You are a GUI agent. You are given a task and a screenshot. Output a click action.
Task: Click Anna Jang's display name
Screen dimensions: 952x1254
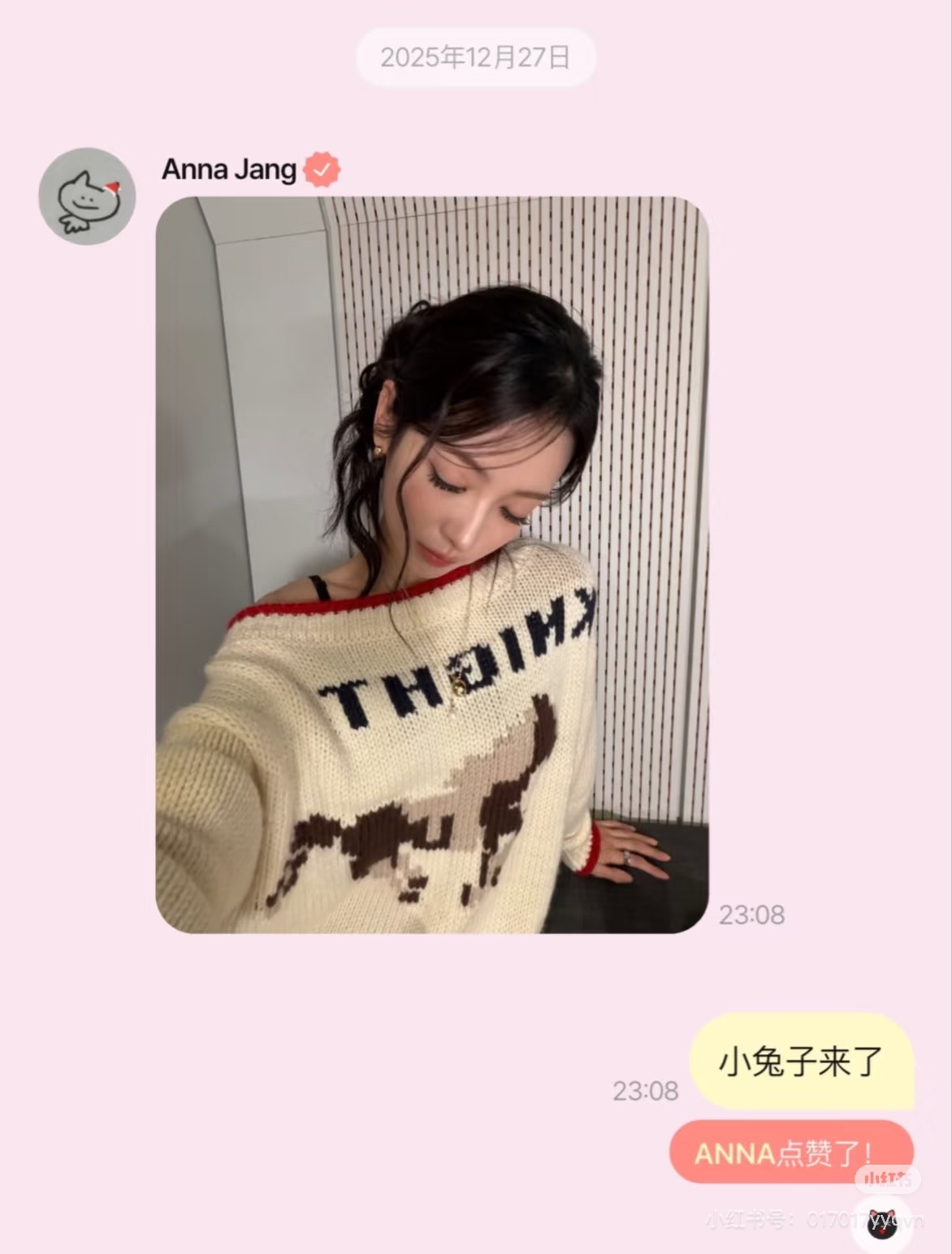click(227, 171)
